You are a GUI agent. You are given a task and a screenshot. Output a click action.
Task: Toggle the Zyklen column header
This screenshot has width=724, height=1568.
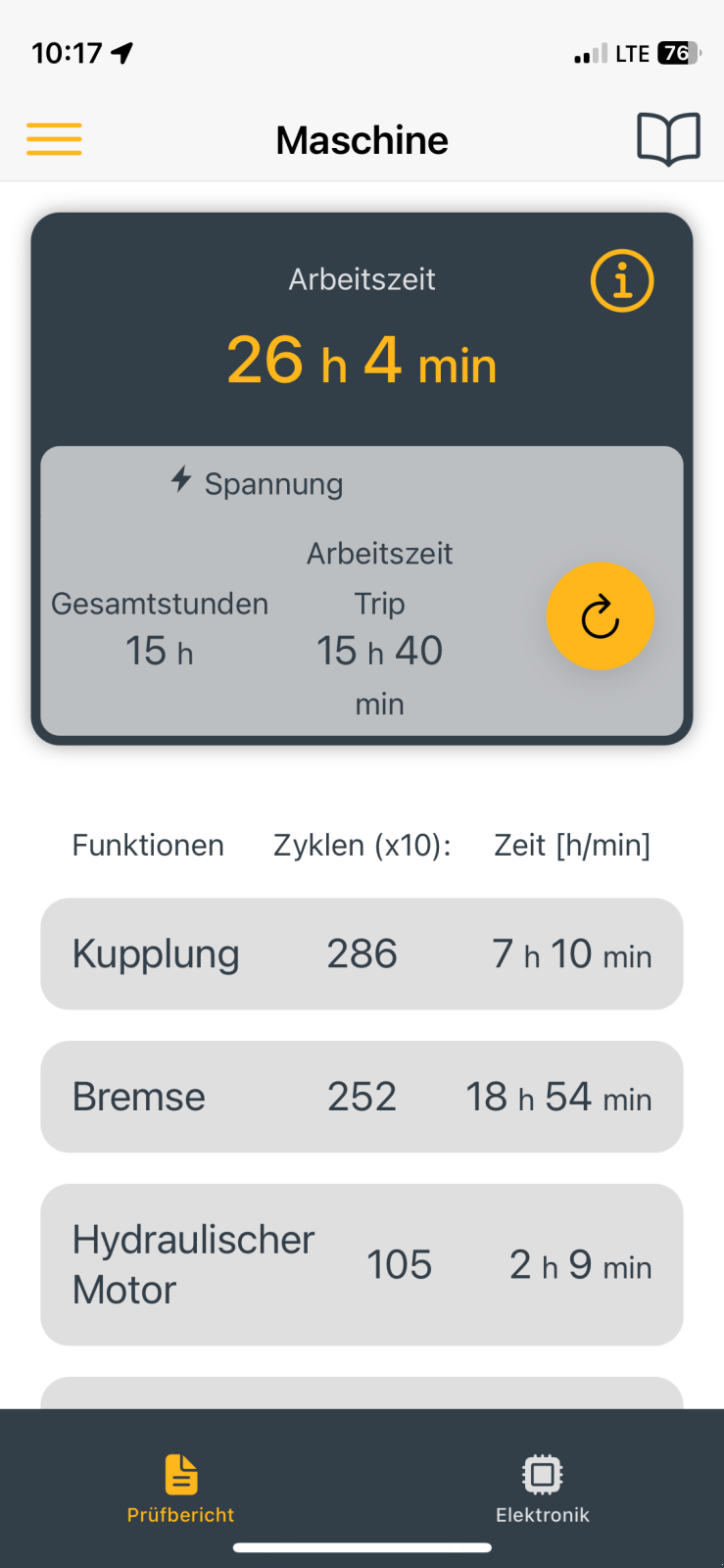(362, 845)
